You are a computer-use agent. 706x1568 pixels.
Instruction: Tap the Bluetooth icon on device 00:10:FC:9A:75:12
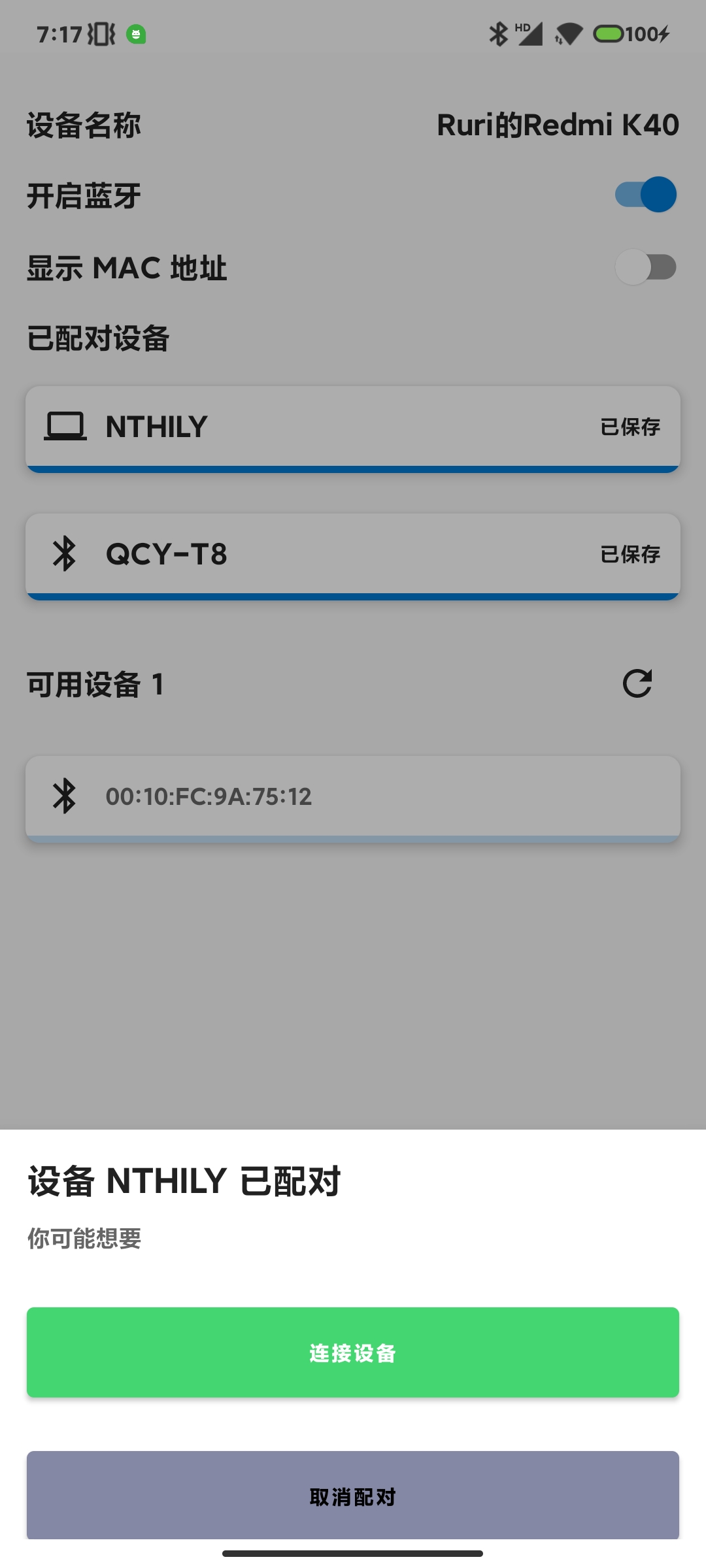point(65,796)
